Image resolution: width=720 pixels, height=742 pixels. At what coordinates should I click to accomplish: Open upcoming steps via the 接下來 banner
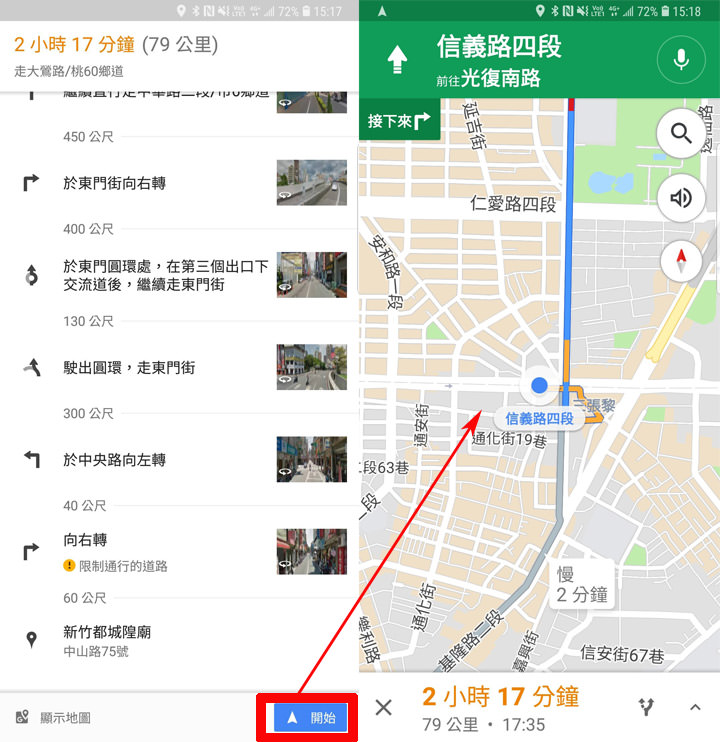tap(397, 121)
